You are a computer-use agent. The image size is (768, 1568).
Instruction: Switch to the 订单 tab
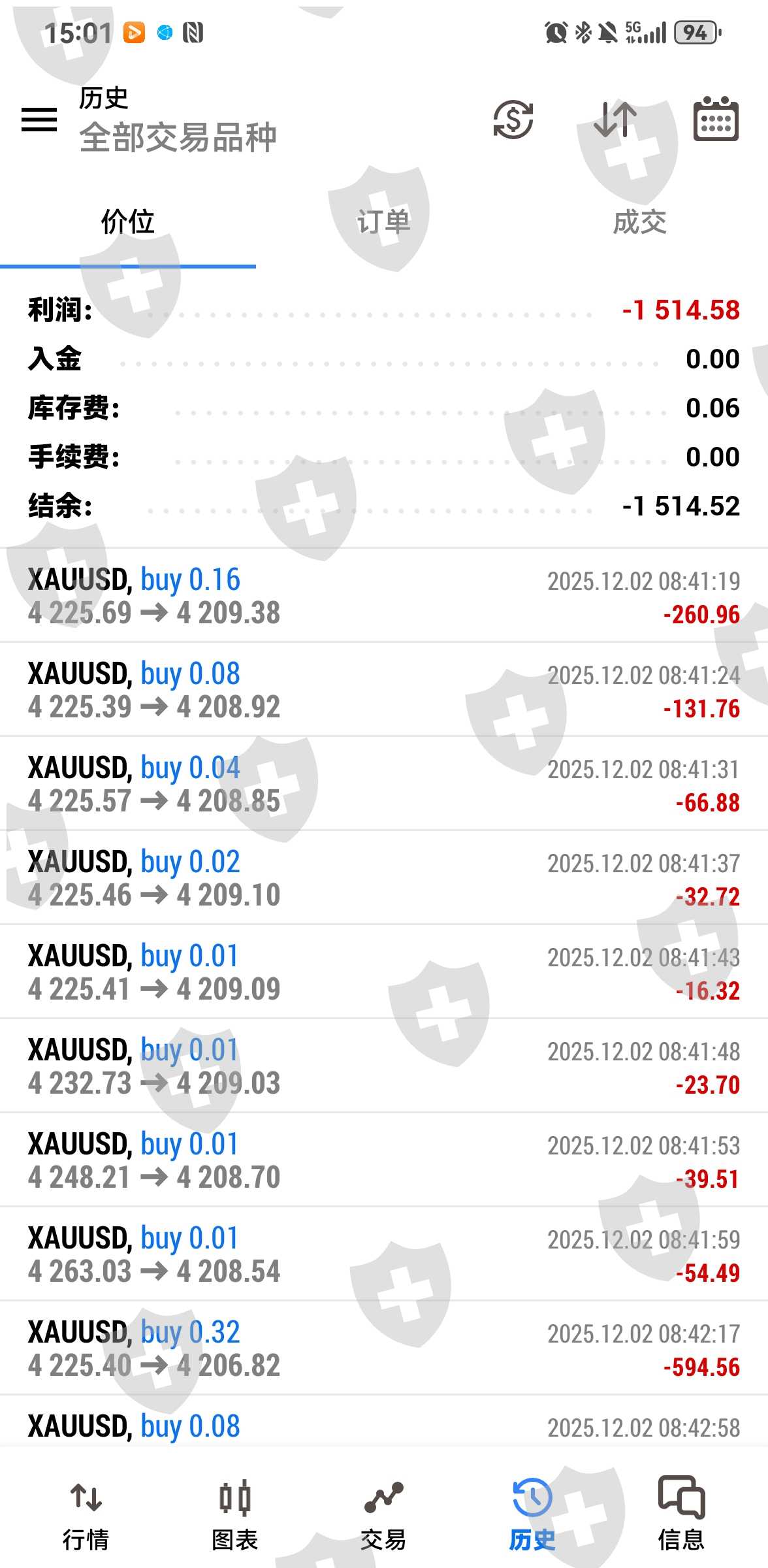383,222
